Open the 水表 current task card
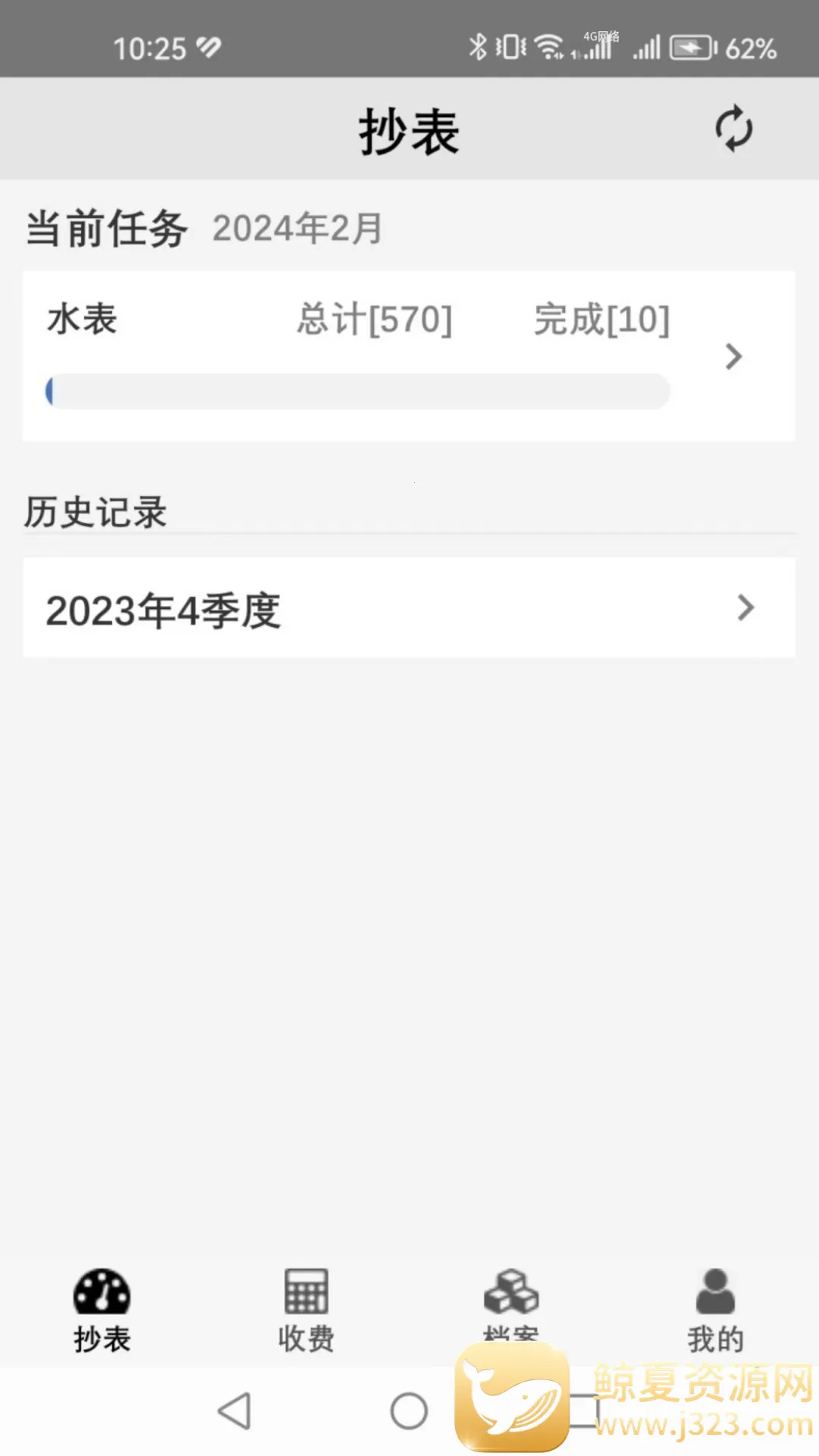 [x=409, y=355]
